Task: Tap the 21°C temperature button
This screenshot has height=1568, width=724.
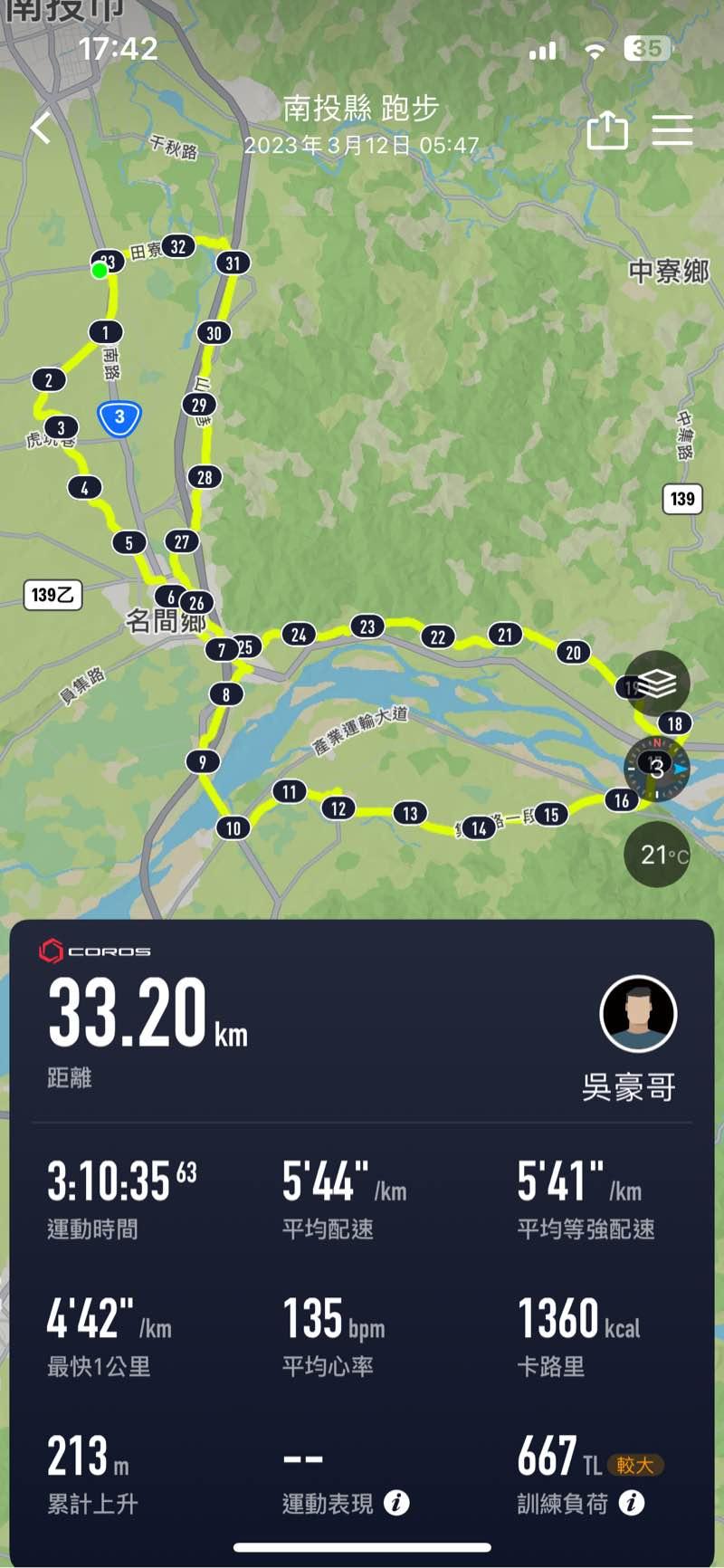Action: [x=657, y=854]
